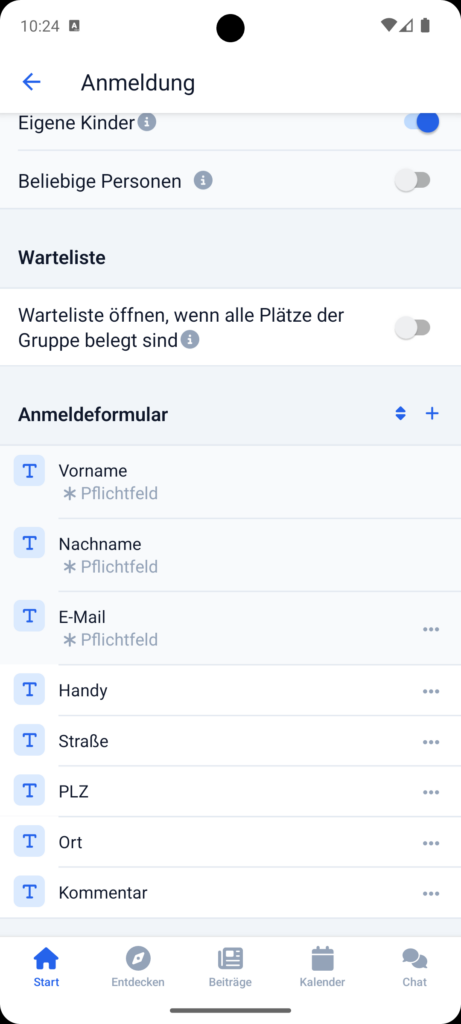
Task: Switch to the Start tab
Action: 46,967
